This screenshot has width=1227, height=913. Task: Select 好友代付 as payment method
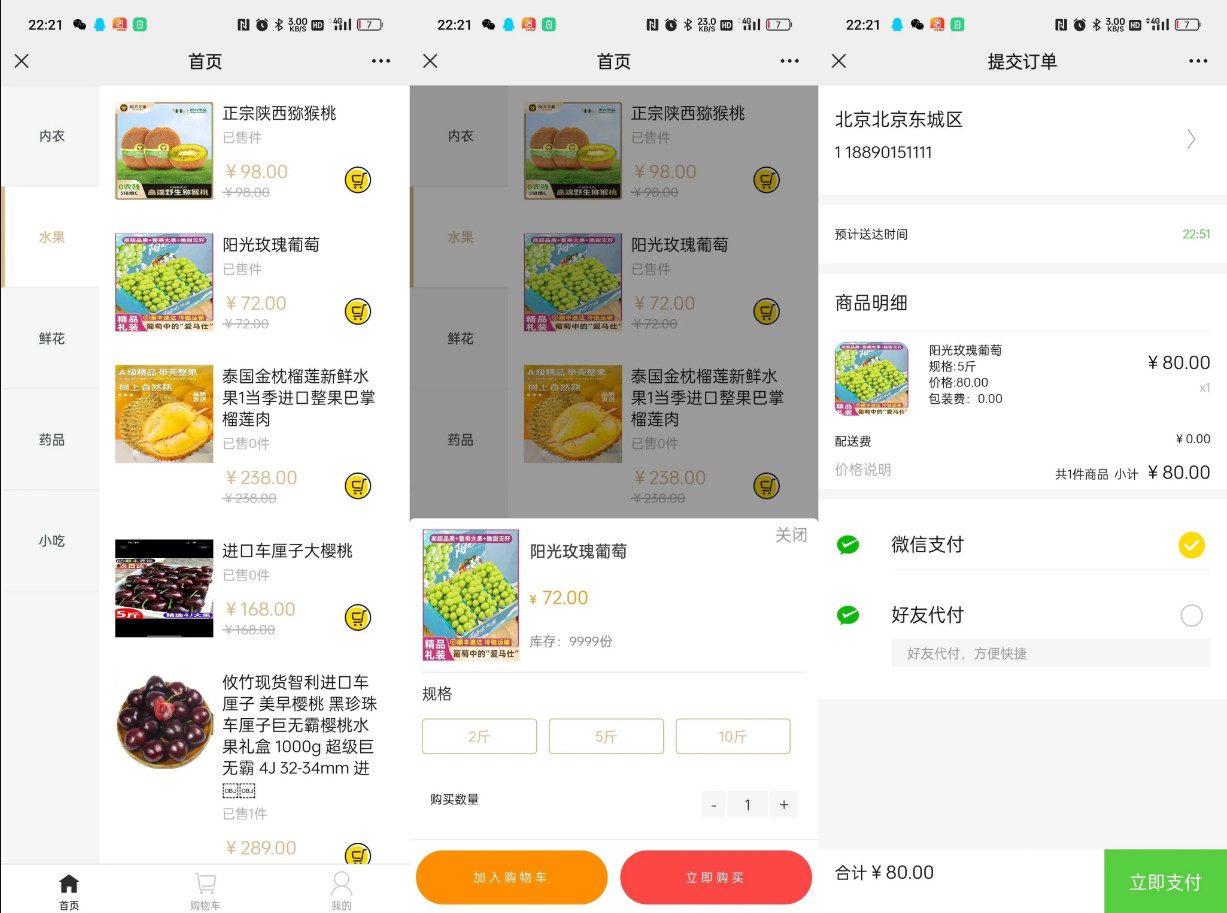(1191, 616)
